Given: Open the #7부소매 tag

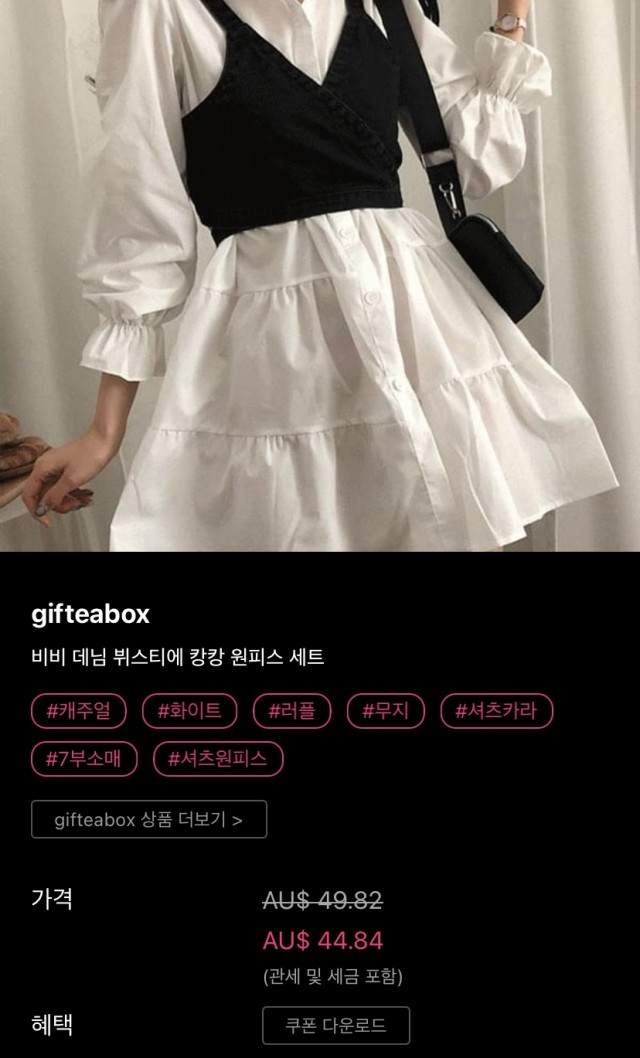Looking at the screenshot, I should coord(84,759).
